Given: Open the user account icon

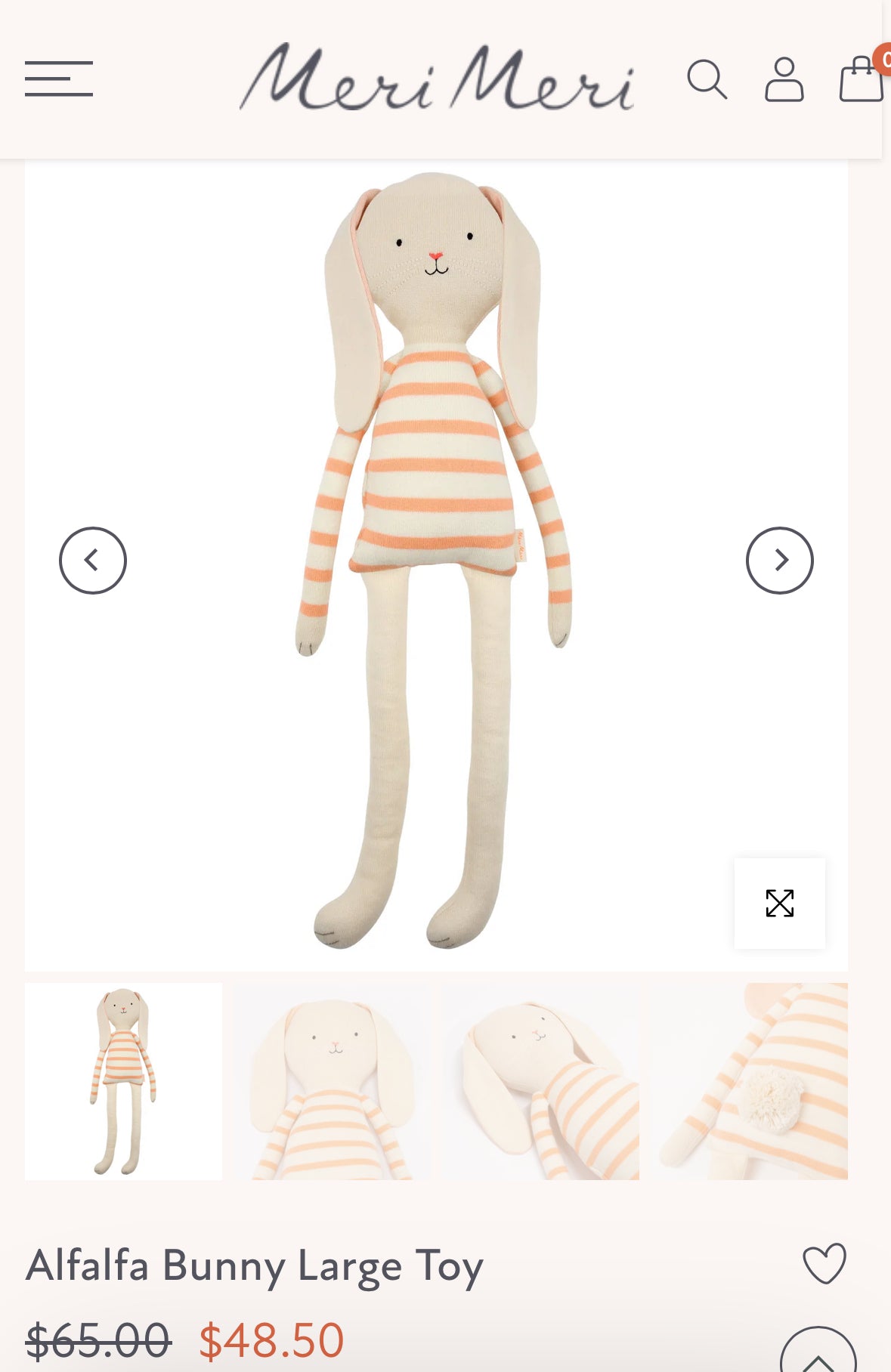Looking at the screenshot, I should [x=784, y=79].
